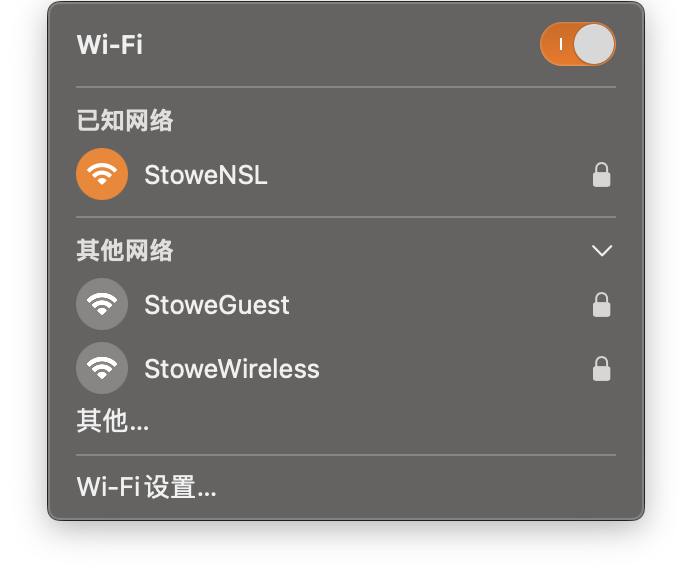This screenshot has width=692, height=576.
Task: Collapse the 其他网络 section chevron
Action: click(601, 250)
